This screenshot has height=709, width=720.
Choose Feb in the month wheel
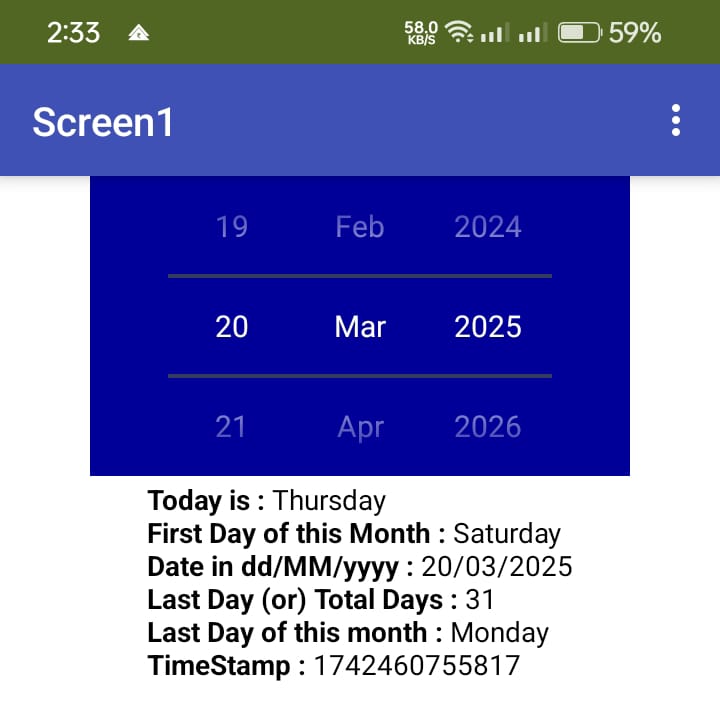[x=360, y=227]
